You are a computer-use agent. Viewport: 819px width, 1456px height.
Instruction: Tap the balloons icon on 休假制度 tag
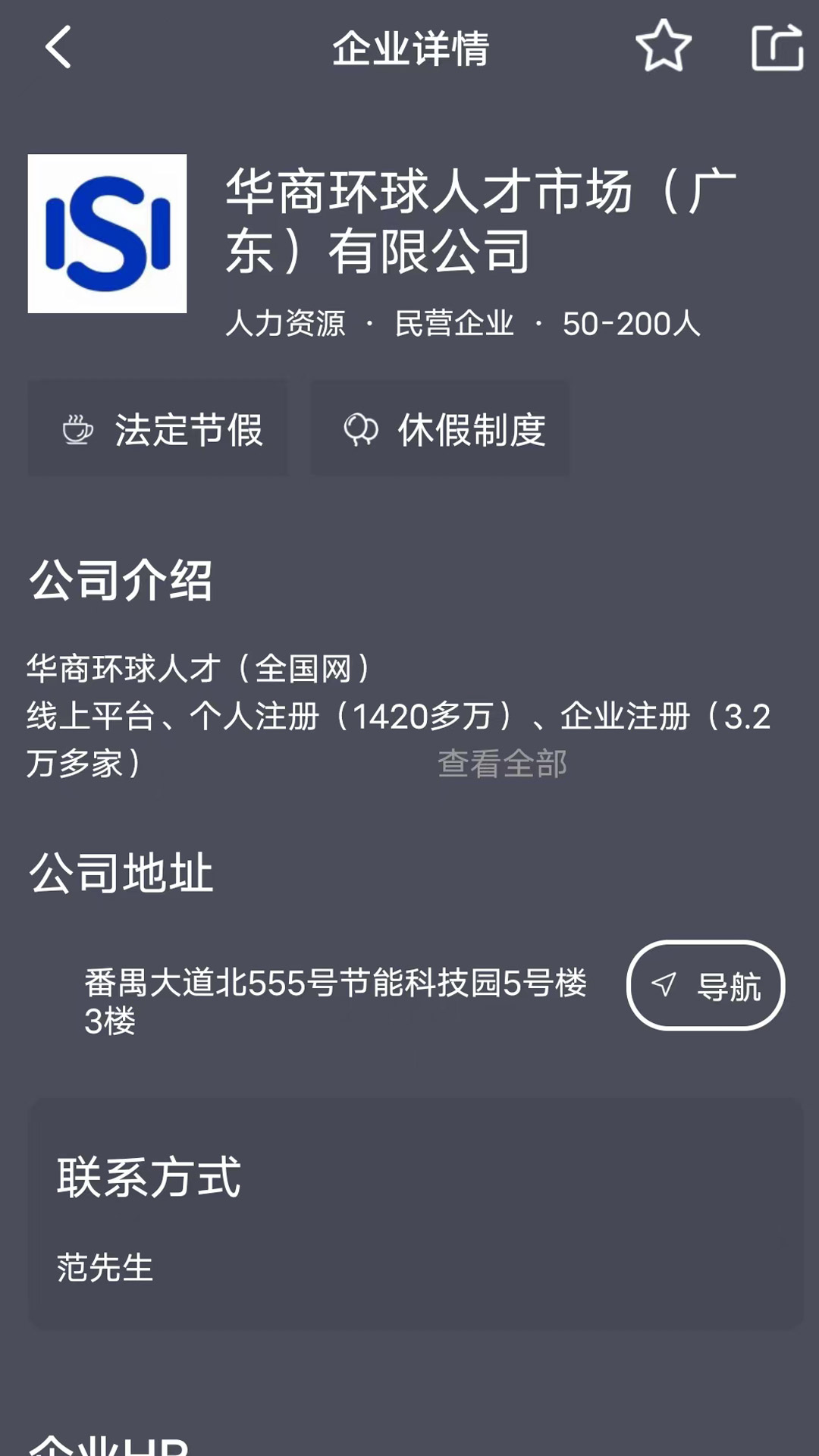360,428
